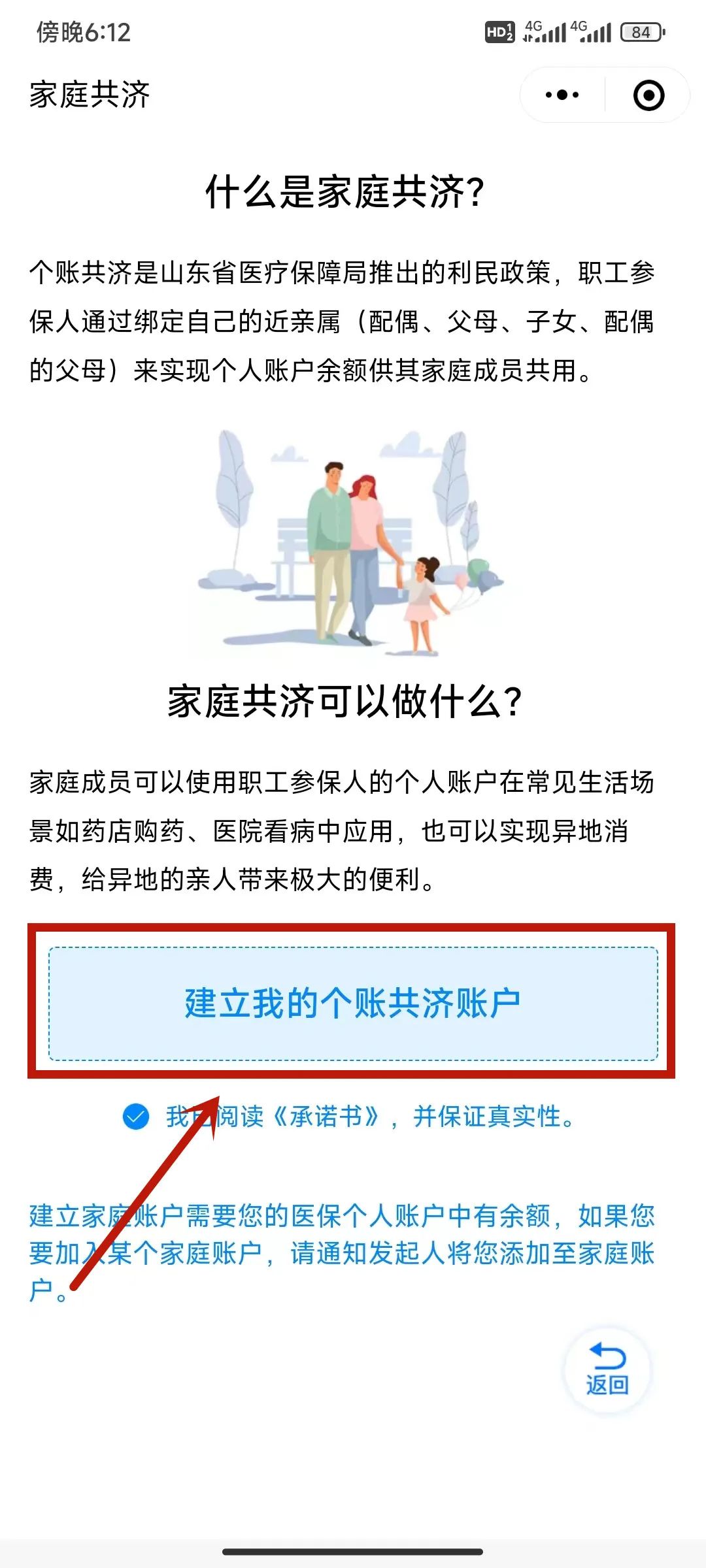Close the mini program via the circle icon
The image size is (706, 1568).
(x=648, y=95)
